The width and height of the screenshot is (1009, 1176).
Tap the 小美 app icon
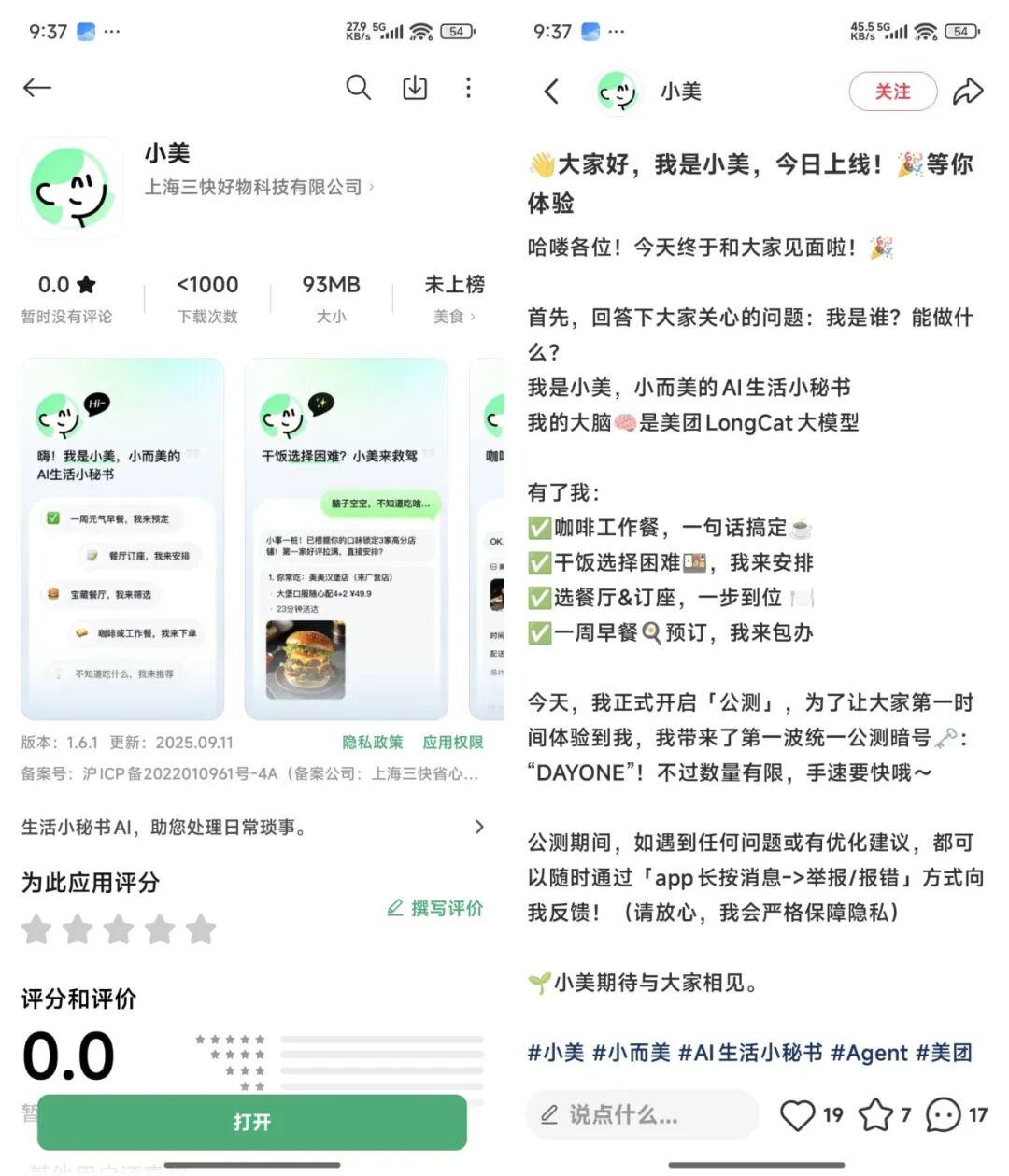pyautogui.click(x=72, y=186)
